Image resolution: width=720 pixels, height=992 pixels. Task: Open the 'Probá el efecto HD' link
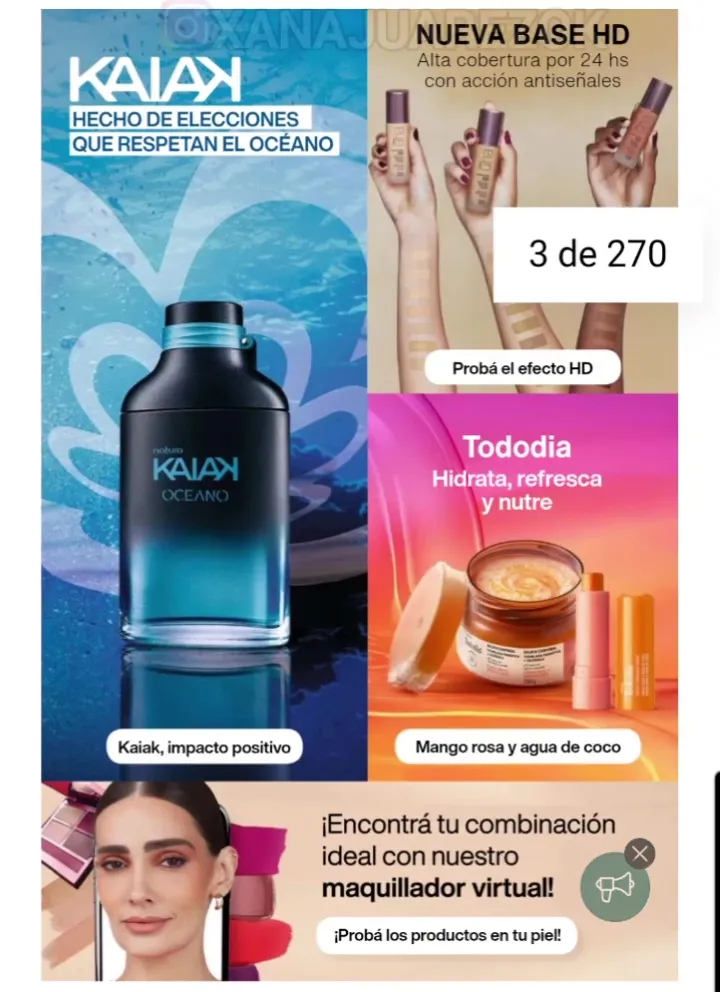click(x=522, y=368)
